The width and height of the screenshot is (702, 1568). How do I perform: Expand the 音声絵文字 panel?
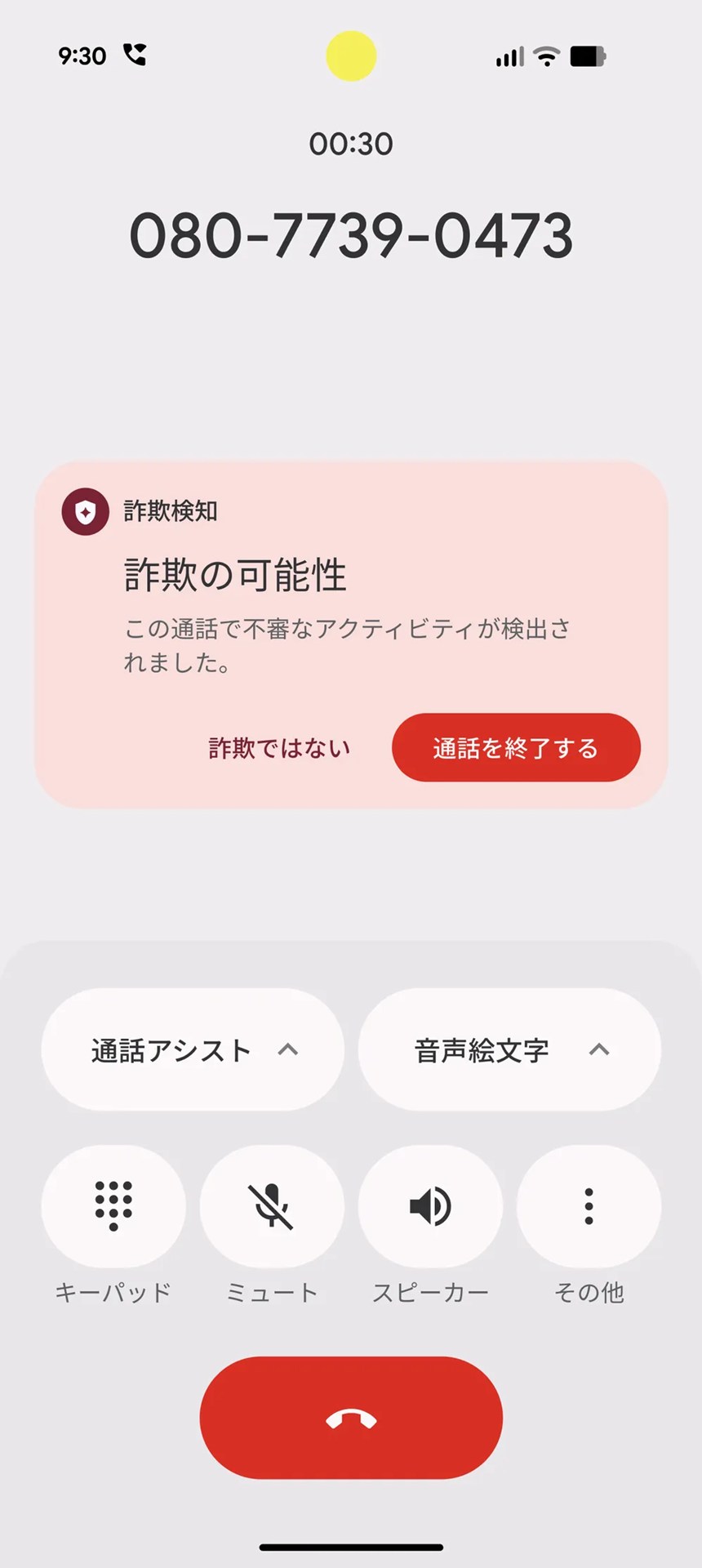pyautogui.click(x=509, y=1050)
